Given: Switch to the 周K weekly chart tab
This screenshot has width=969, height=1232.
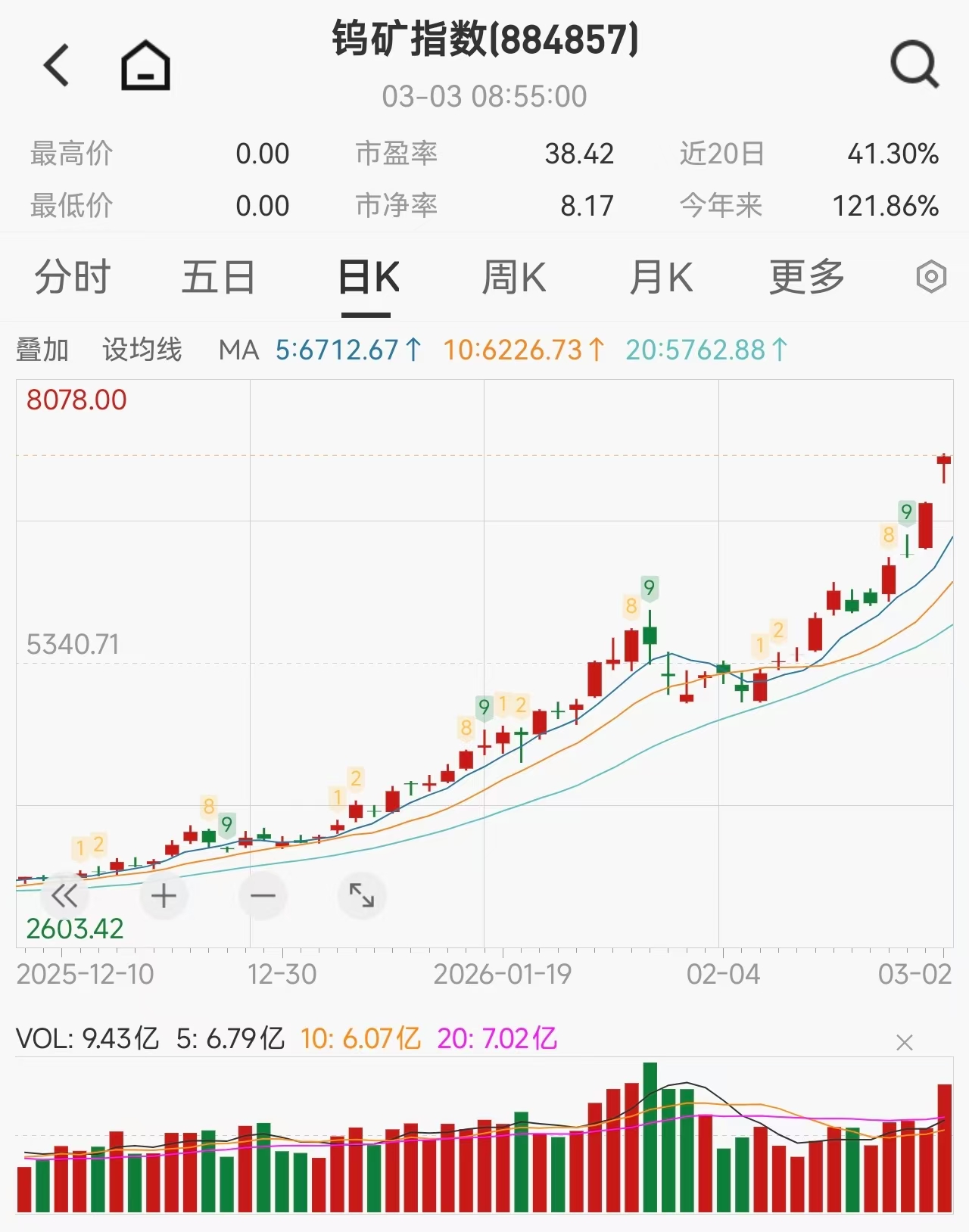Looking at the screenshot, I should [515, 277].
